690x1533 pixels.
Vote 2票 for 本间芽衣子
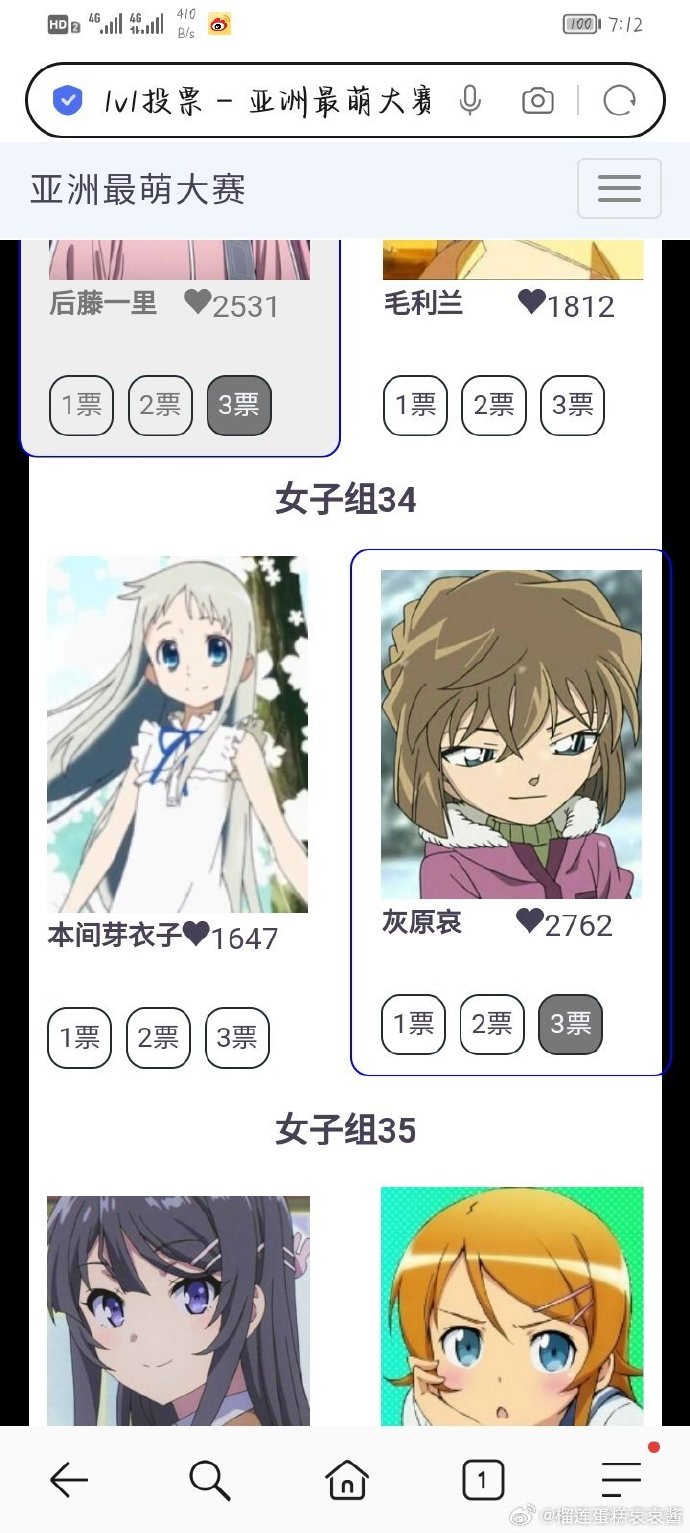(158, 1038)
